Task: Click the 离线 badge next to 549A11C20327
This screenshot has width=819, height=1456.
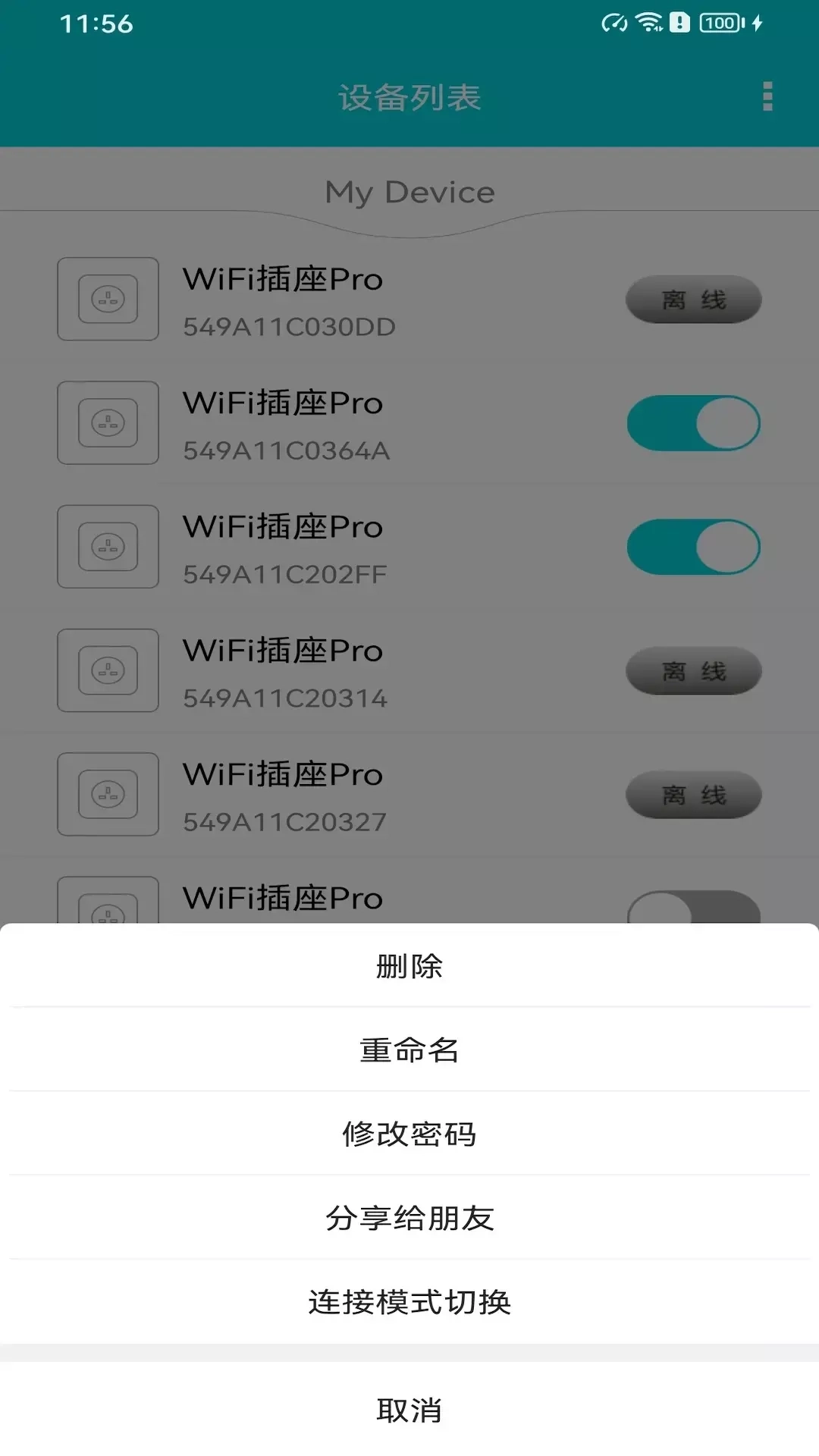Action: tap(693, 795)
